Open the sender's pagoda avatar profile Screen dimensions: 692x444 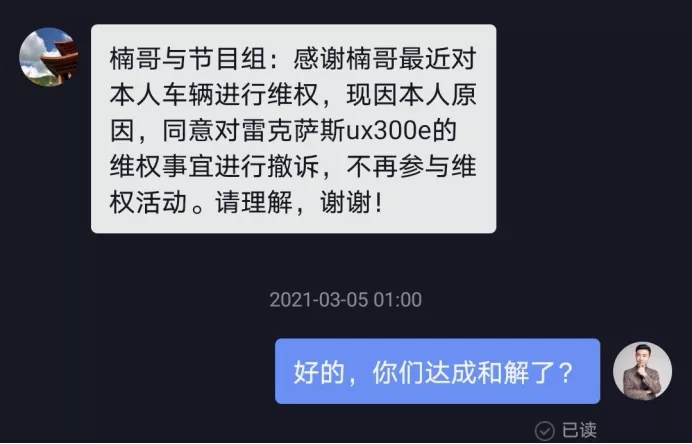(48, 57)
